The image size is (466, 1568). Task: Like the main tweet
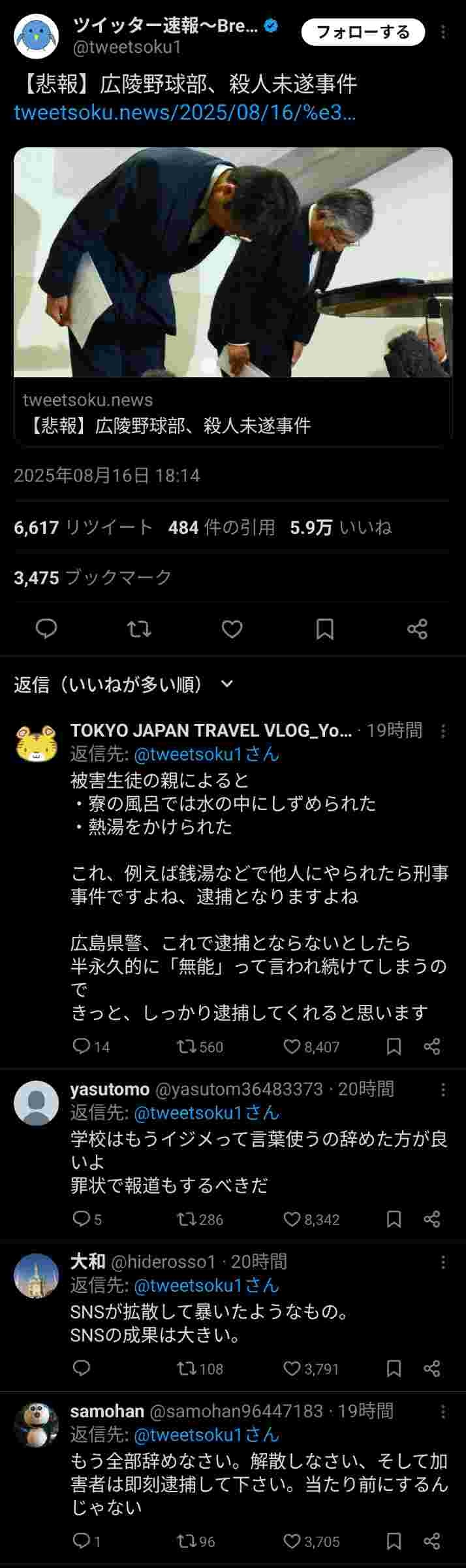point(232,629)
